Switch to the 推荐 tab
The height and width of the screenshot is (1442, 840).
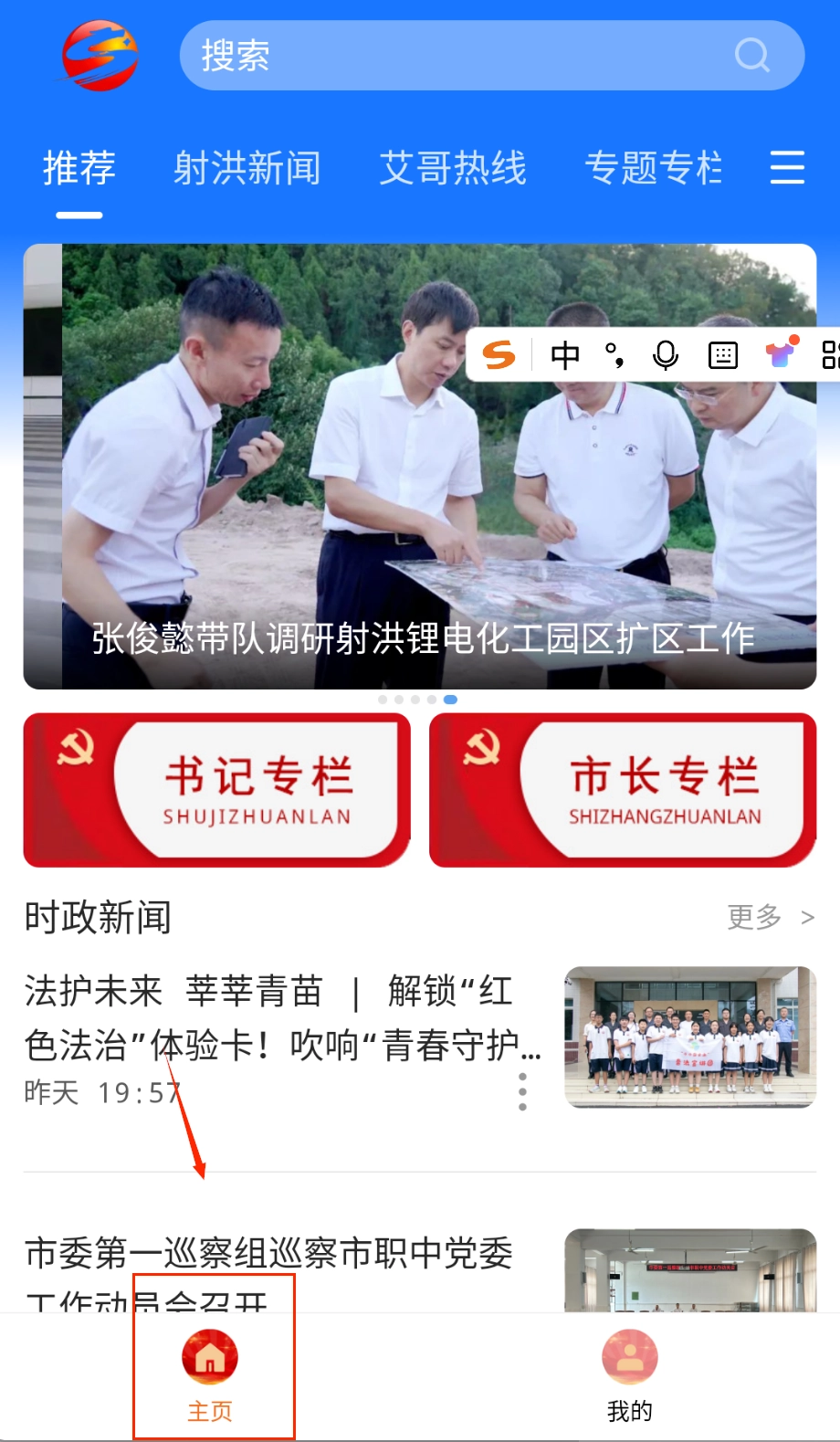tap(79, 169)
